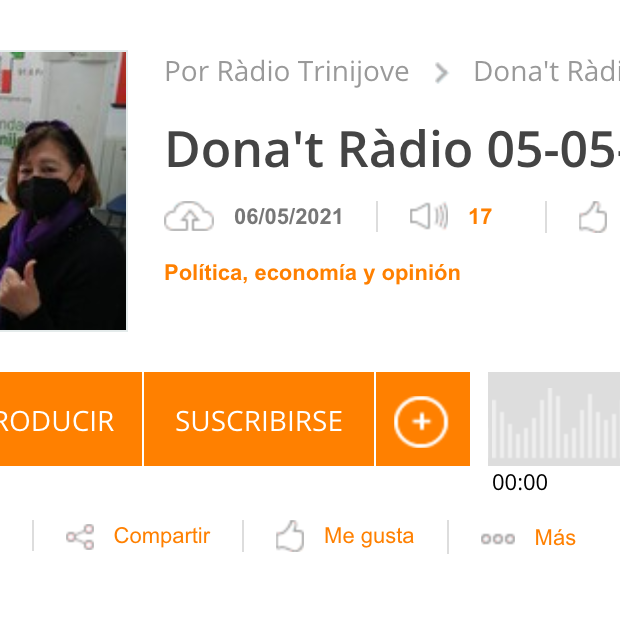
Task: Open the Por Ràdio Trinijove breadcrumb link
Action: click(x=286, y=72)
